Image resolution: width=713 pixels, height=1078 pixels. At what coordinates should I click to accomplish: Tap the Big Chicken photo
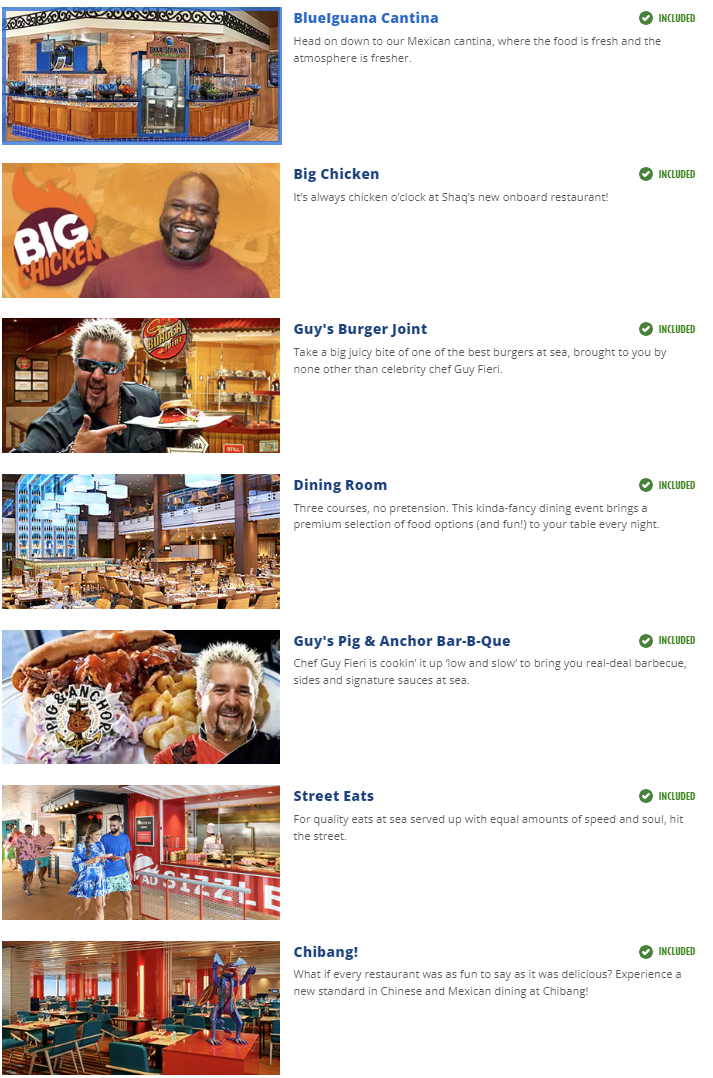coord(141,231)
